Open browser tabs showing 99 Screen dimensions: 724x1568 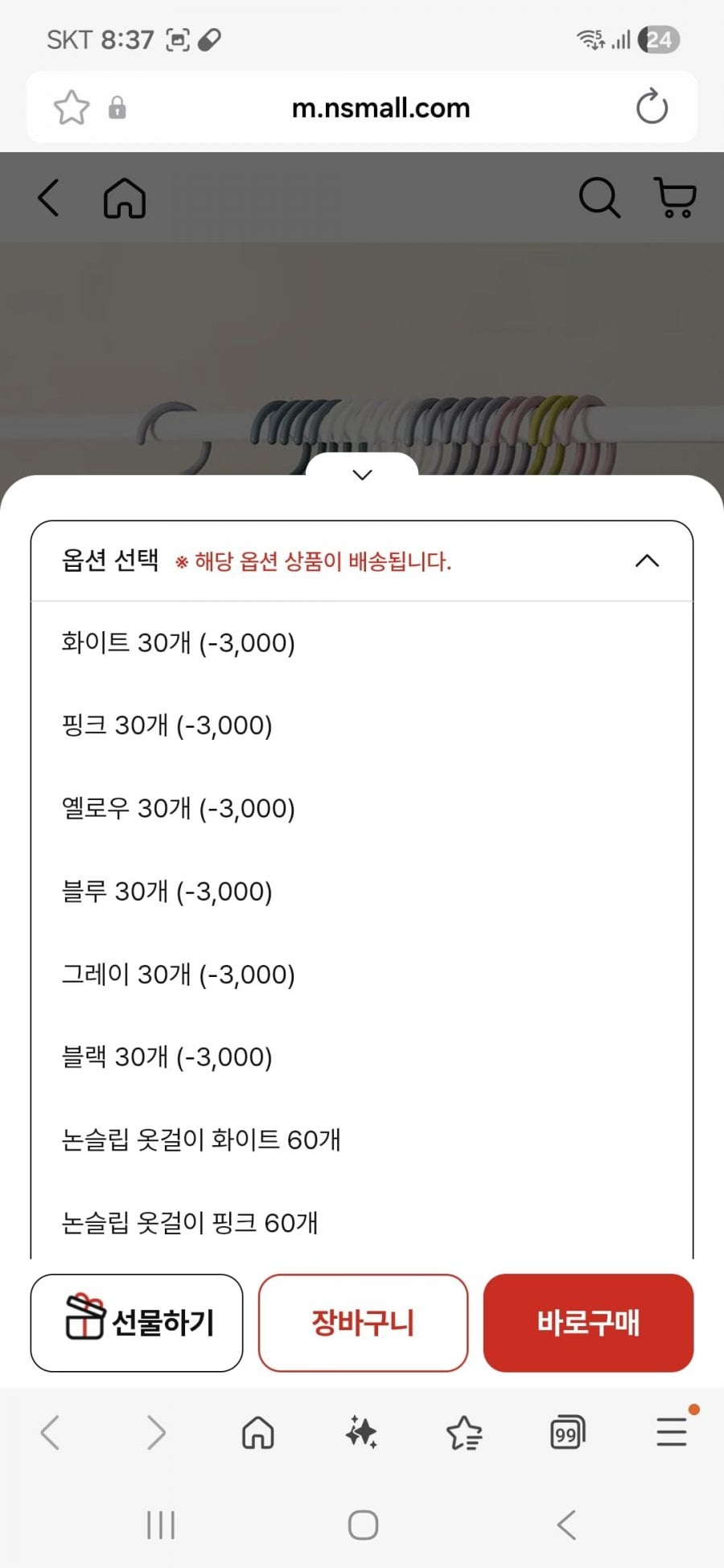tap(567, 1433)
